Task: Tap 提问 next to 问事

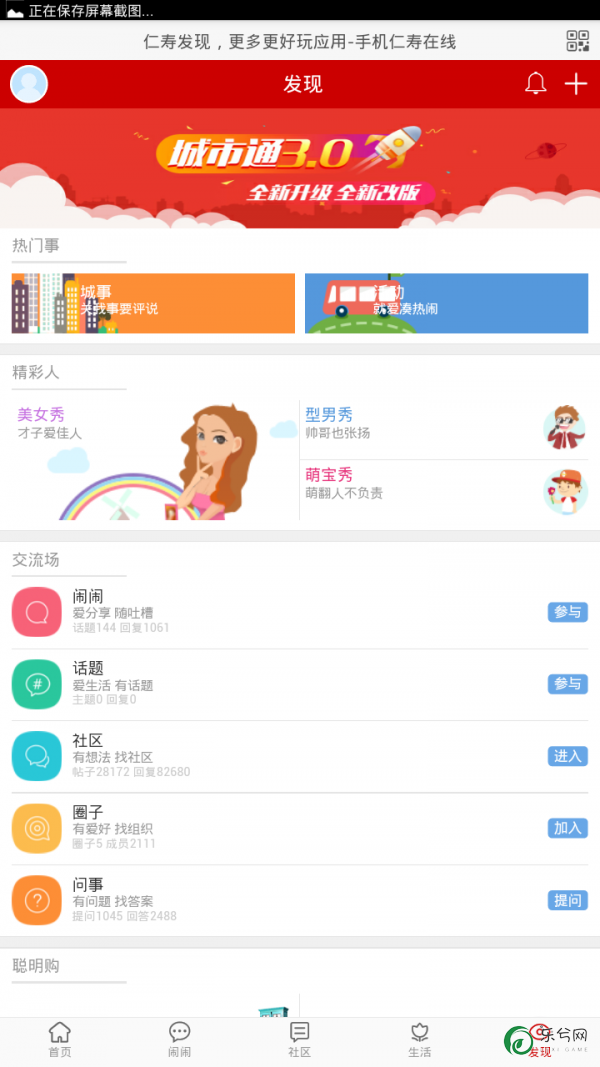Action: tap(567, 900)
